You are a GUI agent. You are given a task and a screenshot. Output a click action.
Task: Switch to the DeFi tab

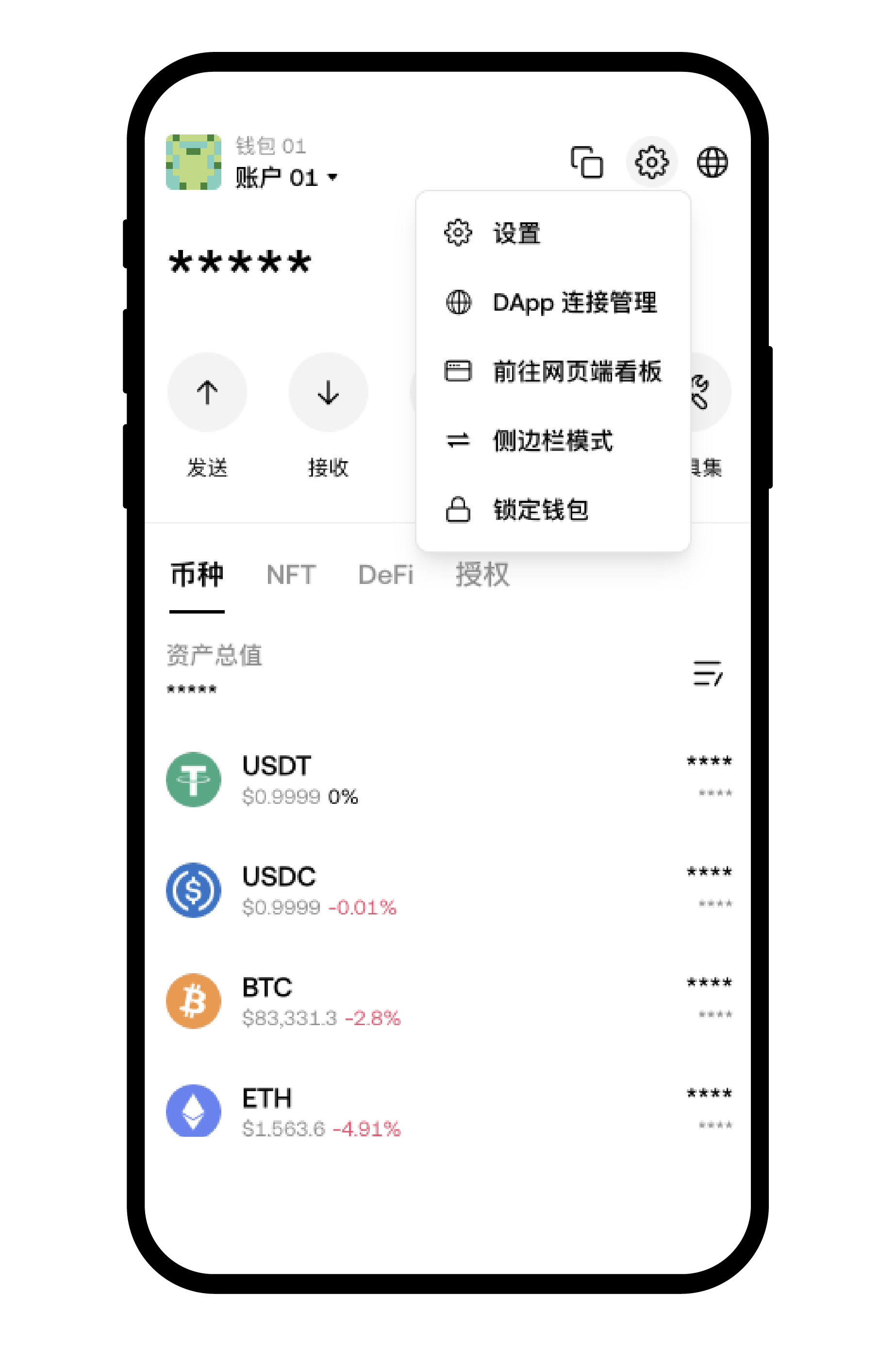386,574
